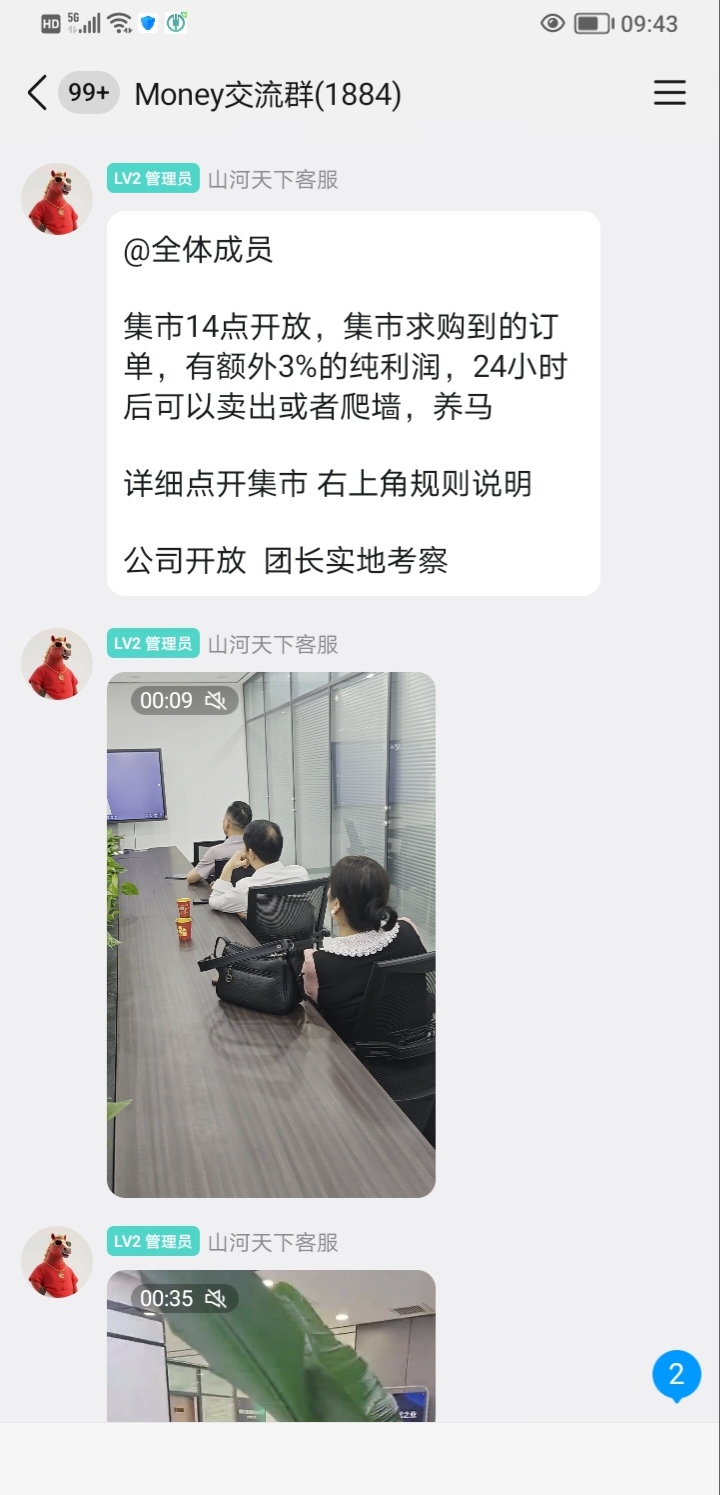
Task: Open avatar of sender of @全体成员 message
Action: tap(57, 199)
